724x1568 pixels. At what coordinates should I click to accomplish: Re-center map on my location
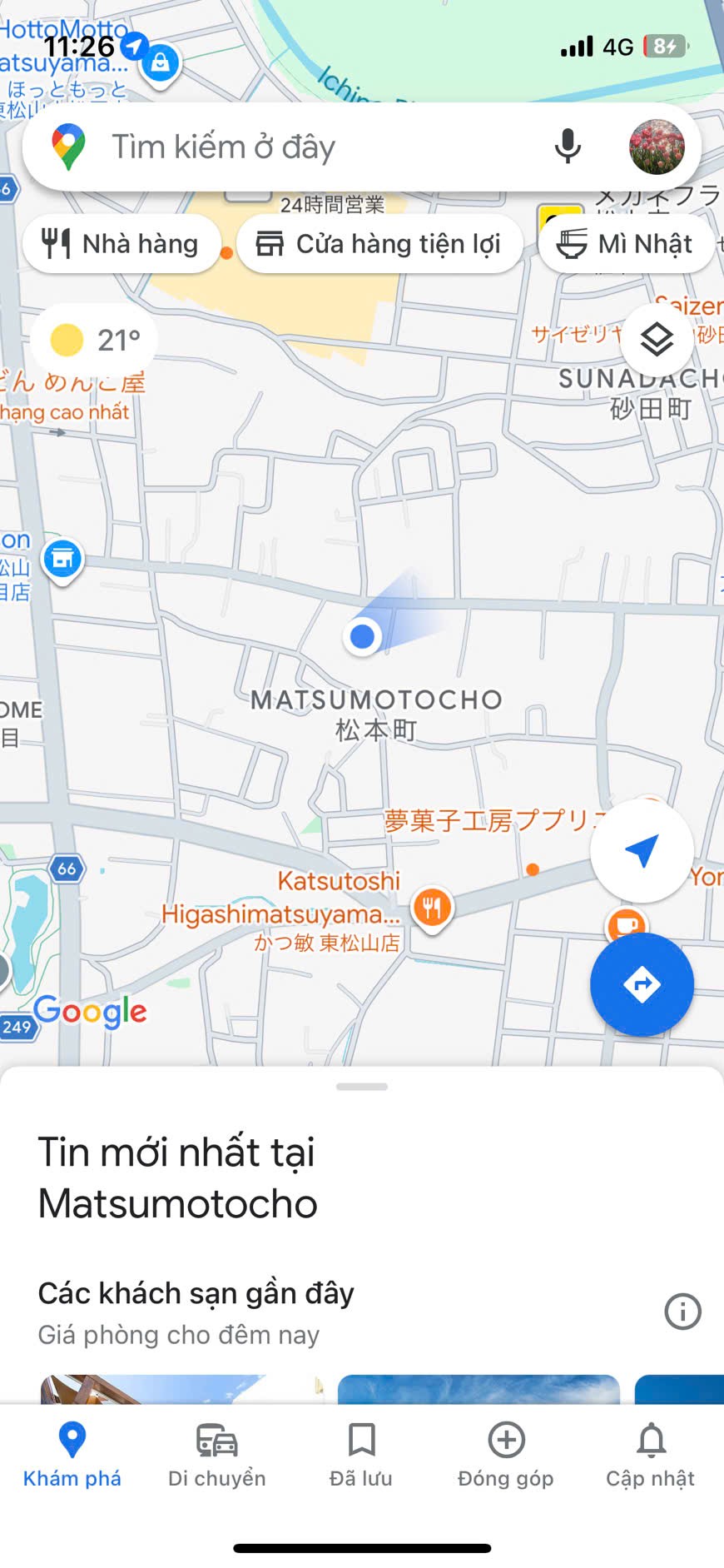tap(642, 851)
